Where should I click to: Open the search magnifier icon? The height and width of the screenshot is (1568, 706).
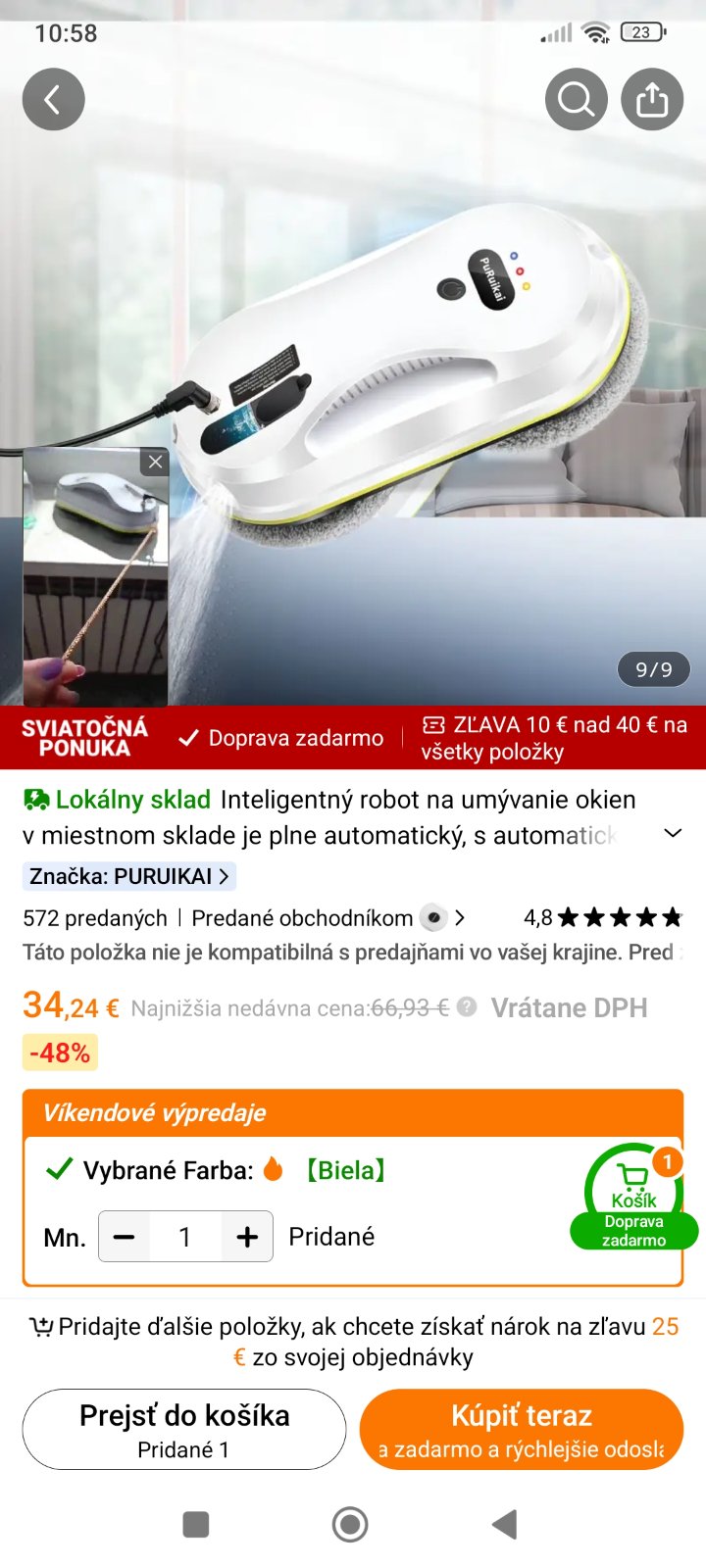click(576, 99)
